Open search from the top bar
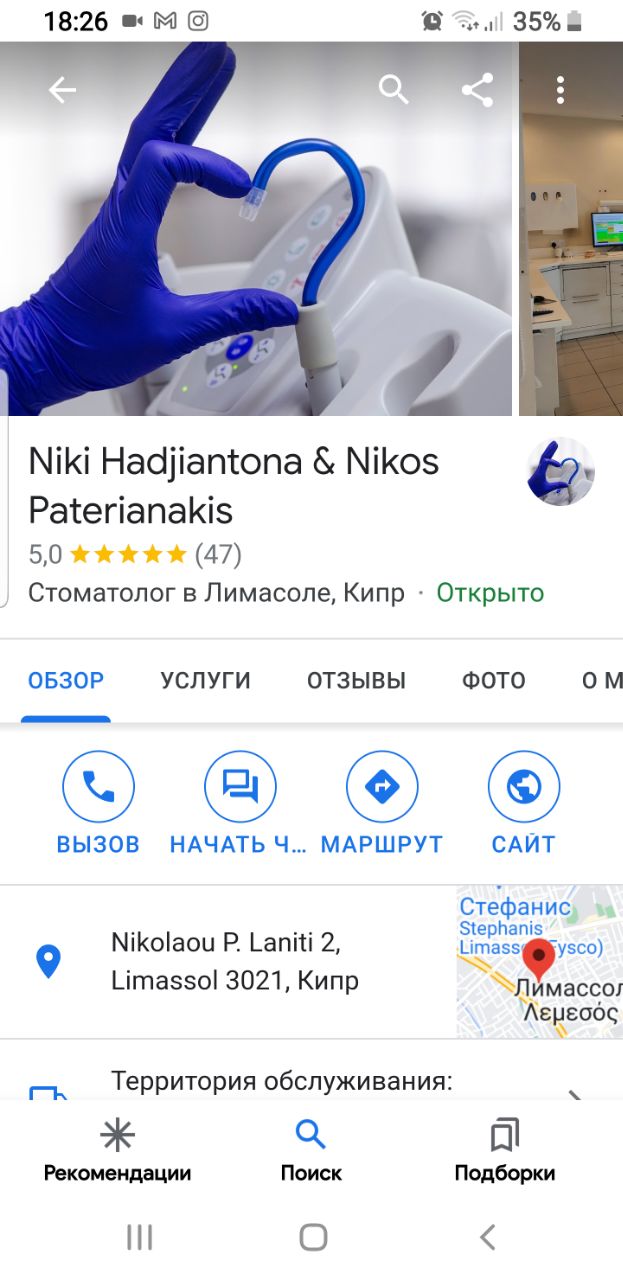Viewport: 623px width, 1280px height. (394, 91)
